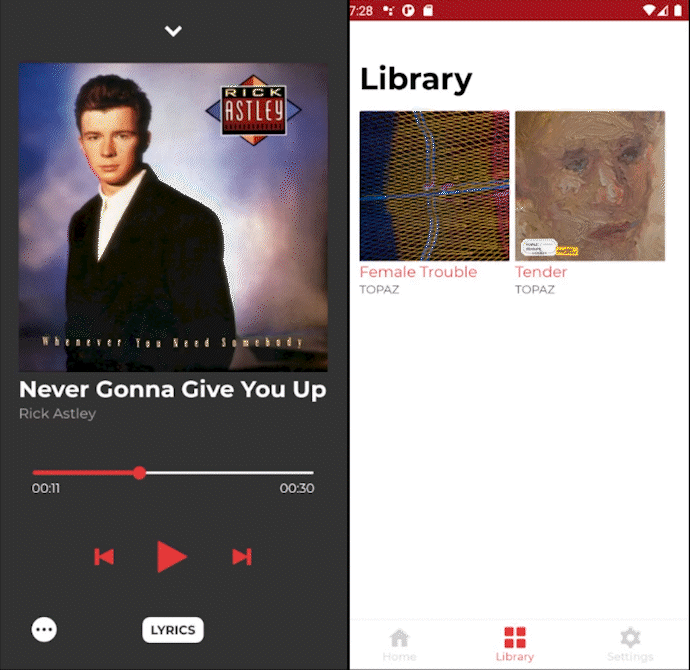Open the Lyrics button
This screenshot has width=690, height=670.
173,630
